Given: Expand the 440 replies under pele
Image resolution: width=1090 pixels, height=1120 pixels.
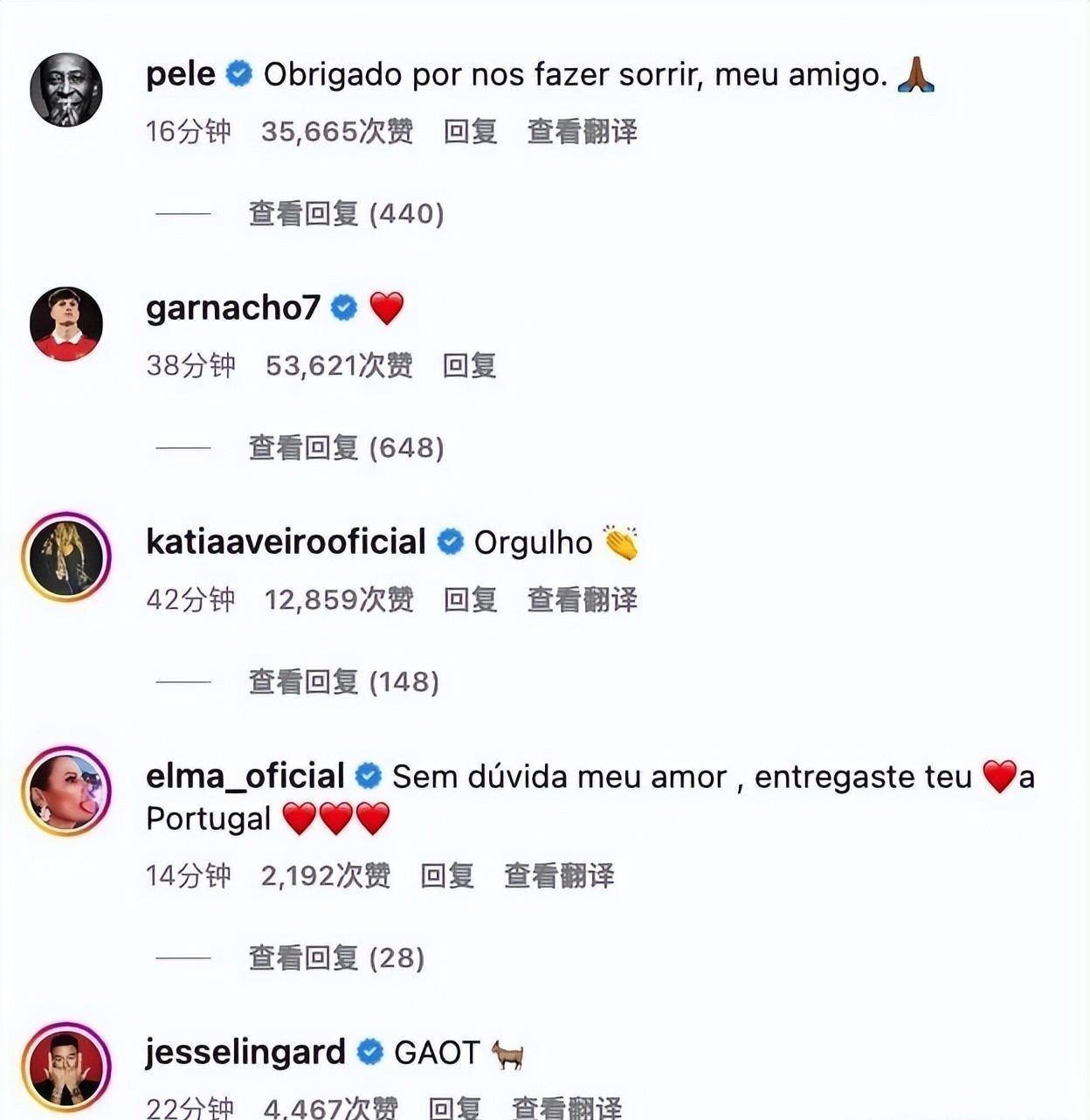Looking at the screenshot, I should tap(346, 214).
